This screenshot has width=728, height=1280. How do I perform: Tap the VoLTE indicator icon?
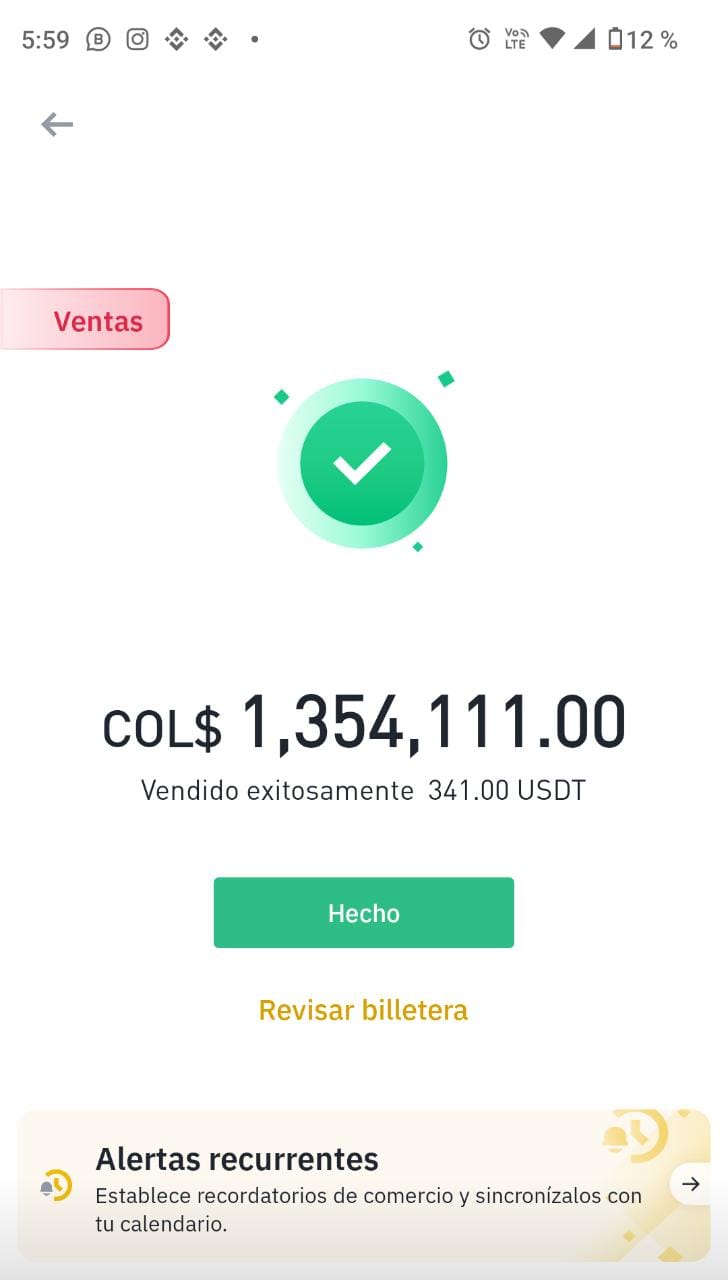[514, 40]
